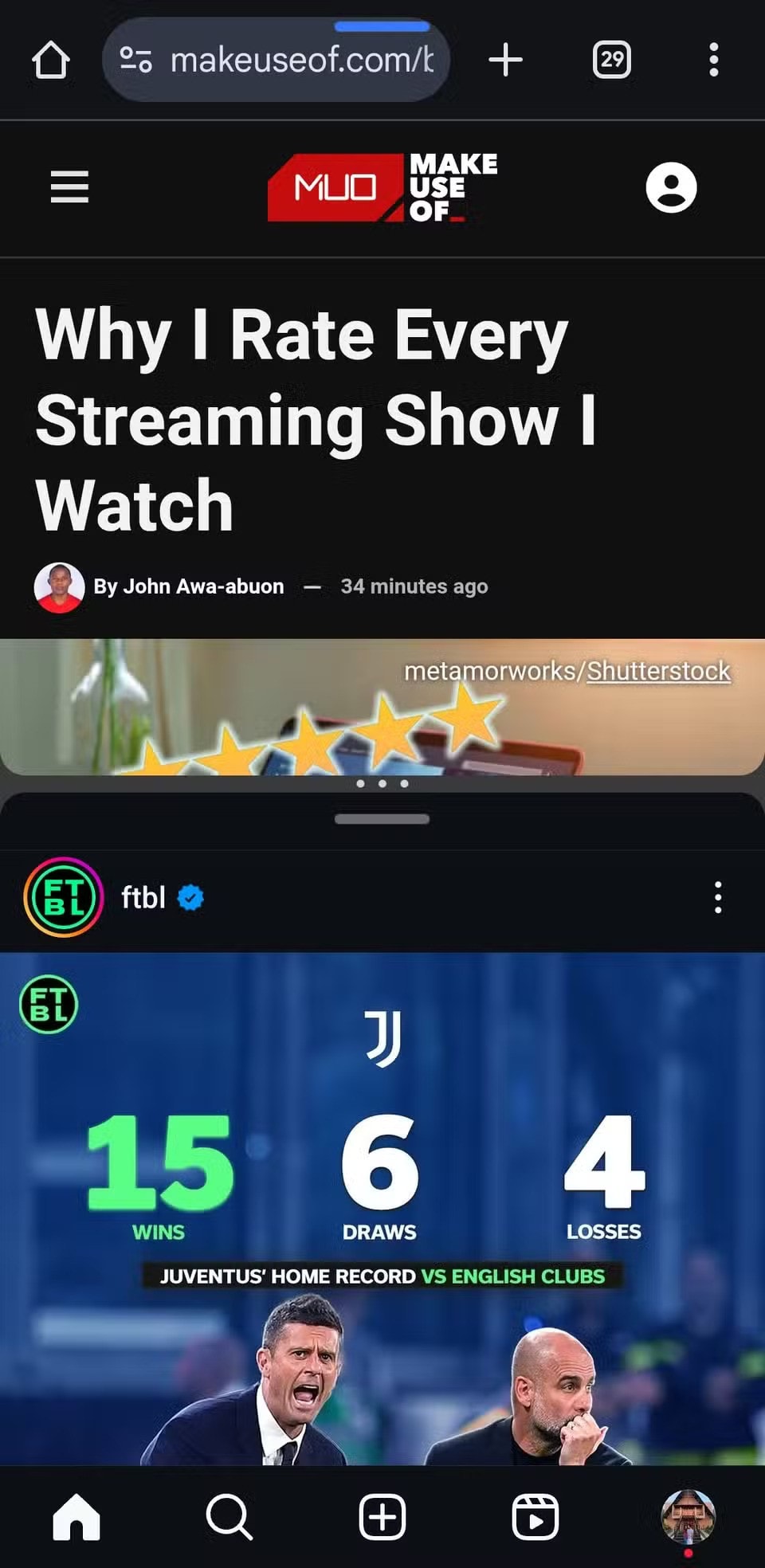Go to my Instagram profile tab
The image size is (765, 1568).
(688, 1517)
